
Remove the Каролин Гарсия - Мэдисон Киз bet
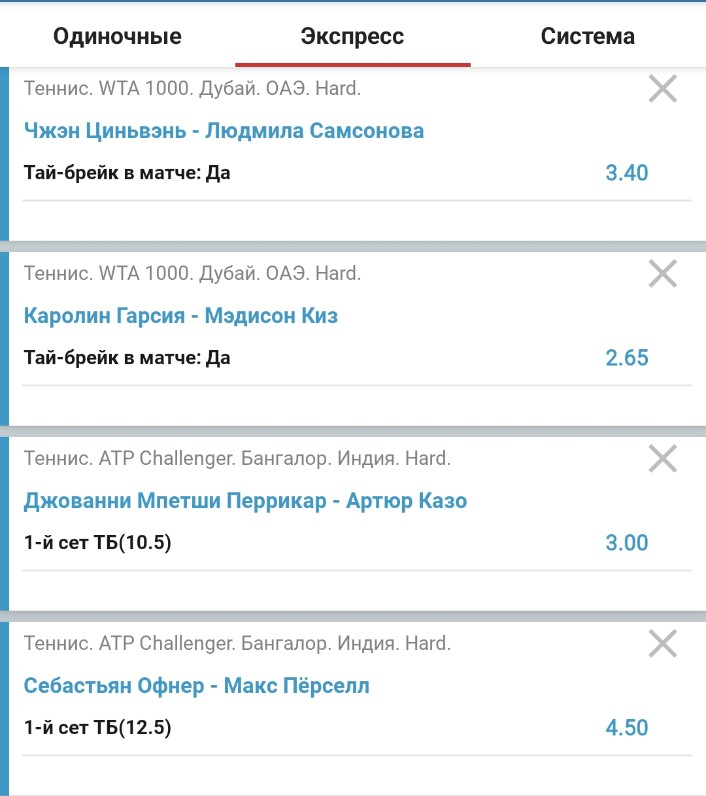(x=663, y=274)
